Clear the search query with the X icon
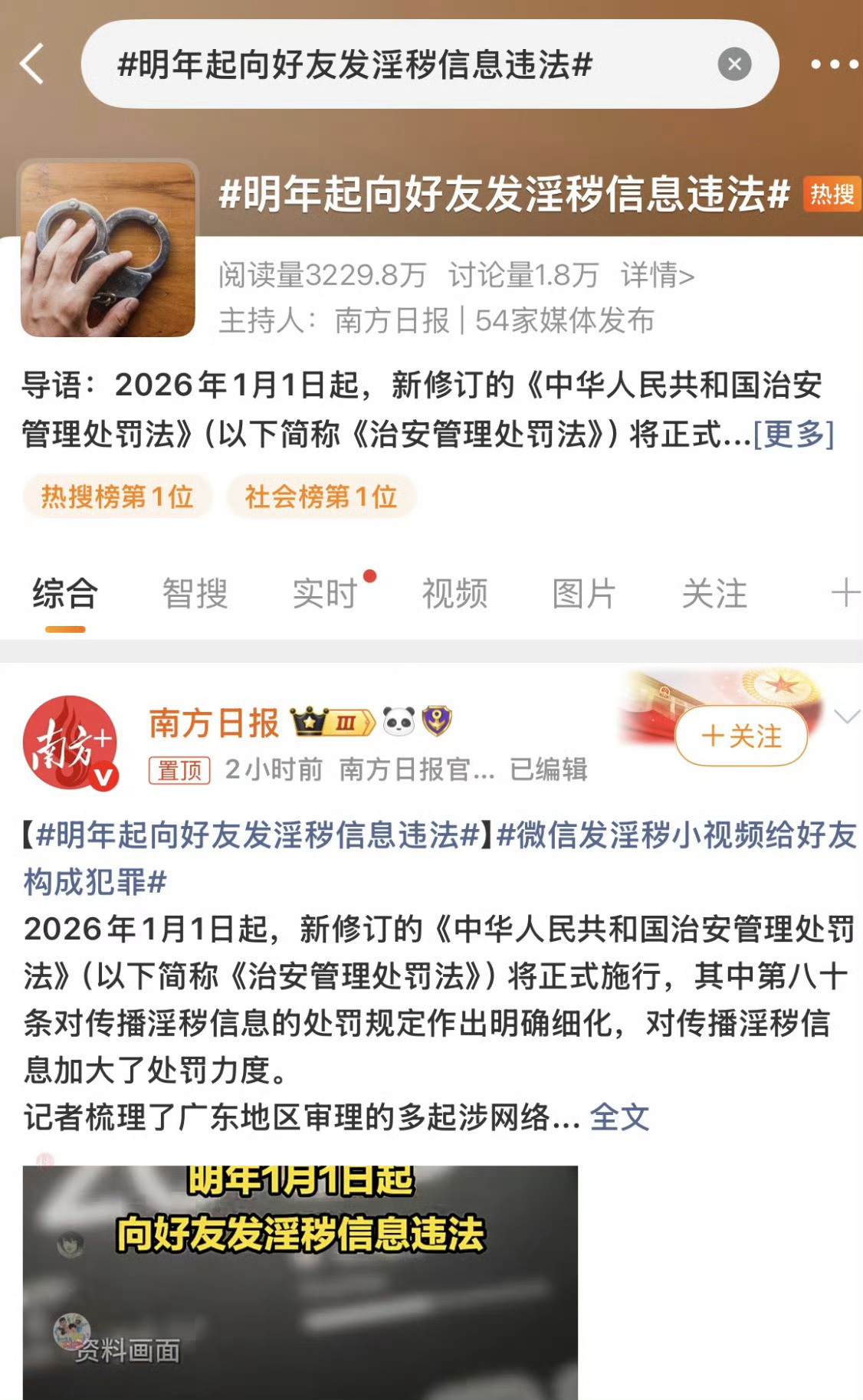Viewport: 863px width, 1400px height. [734, 65]
